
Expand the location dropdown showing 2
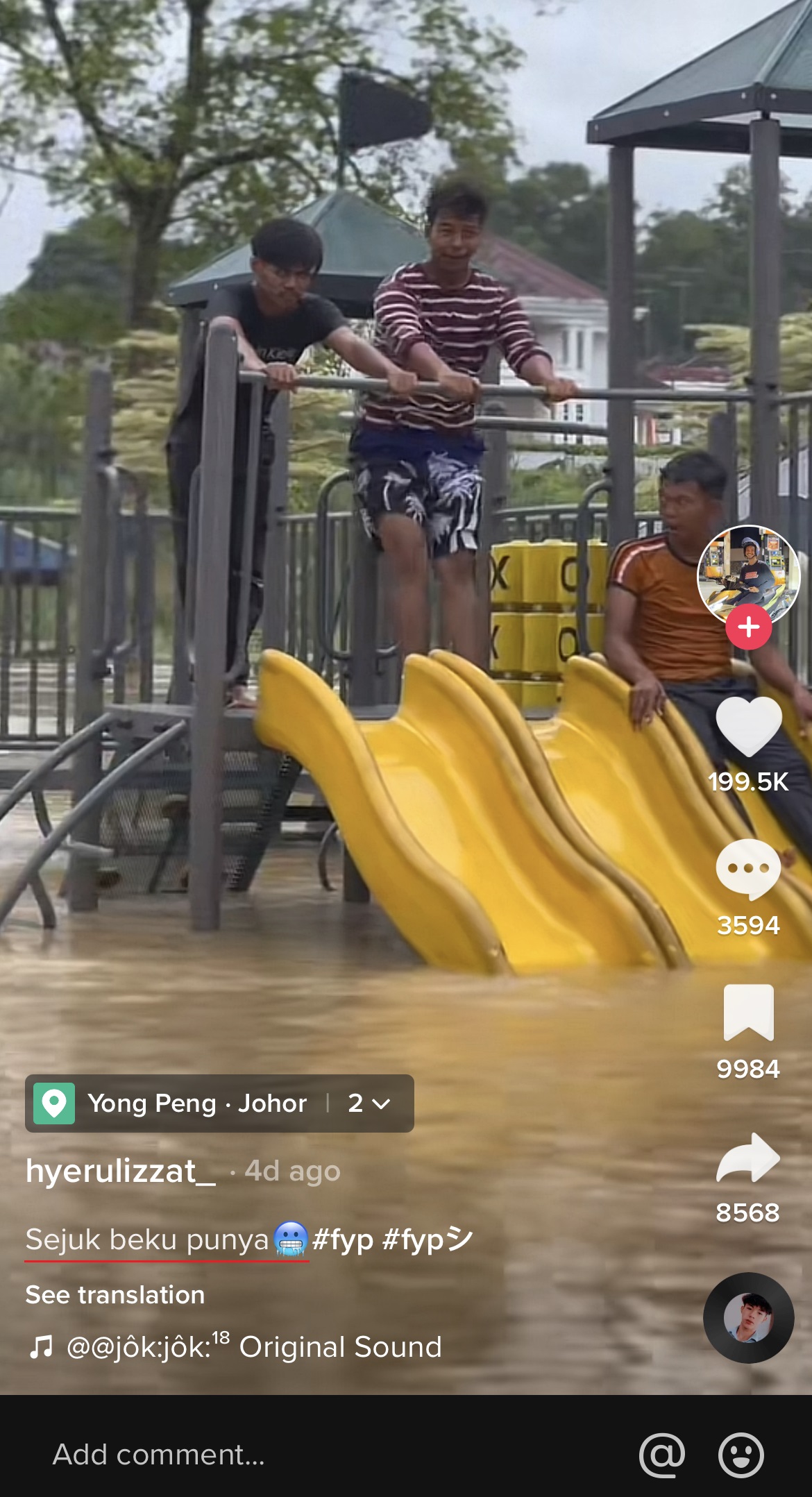click(369, 1103)
